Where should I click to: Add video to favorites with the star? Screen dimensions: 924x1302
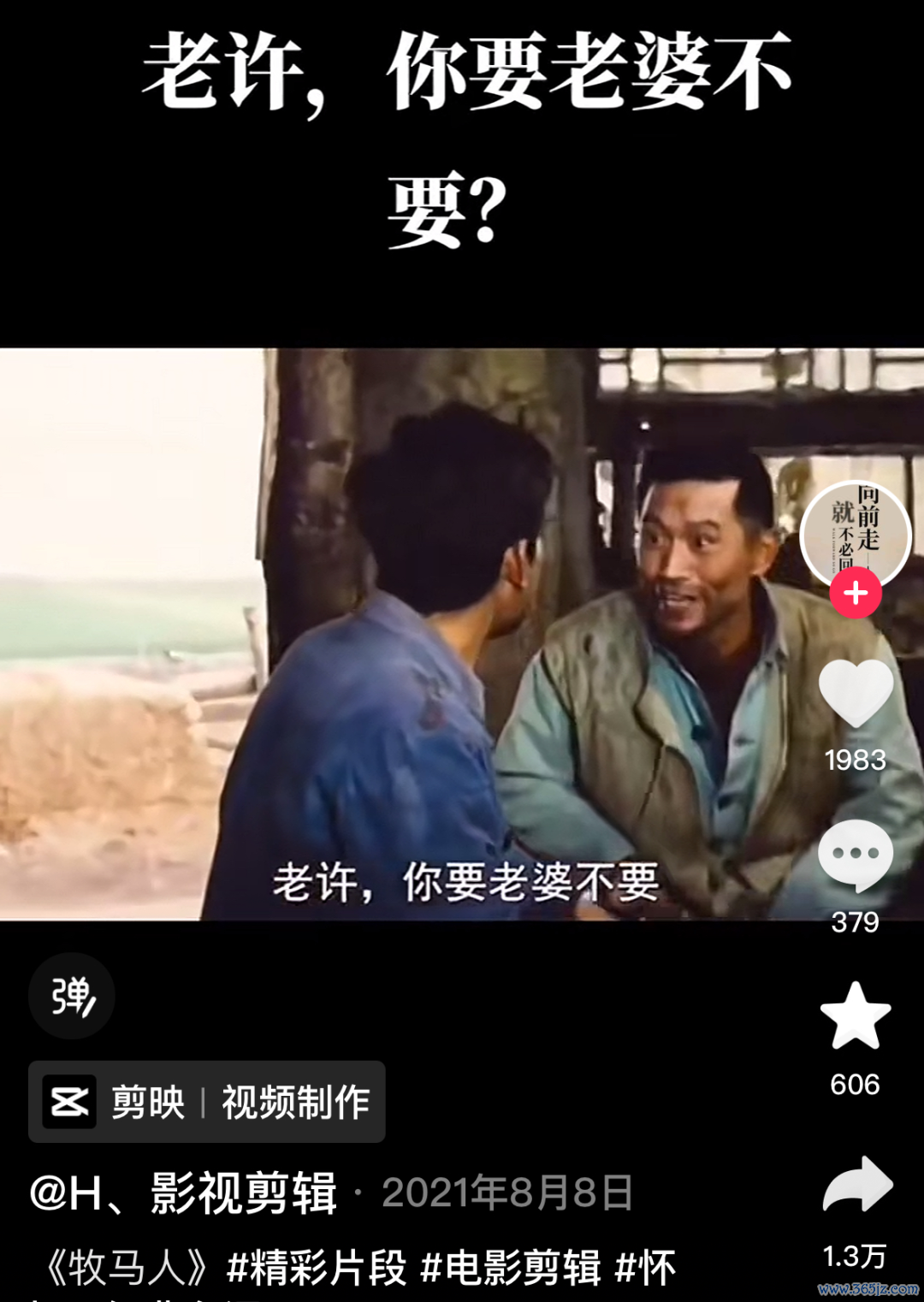tap(856, 1016)
